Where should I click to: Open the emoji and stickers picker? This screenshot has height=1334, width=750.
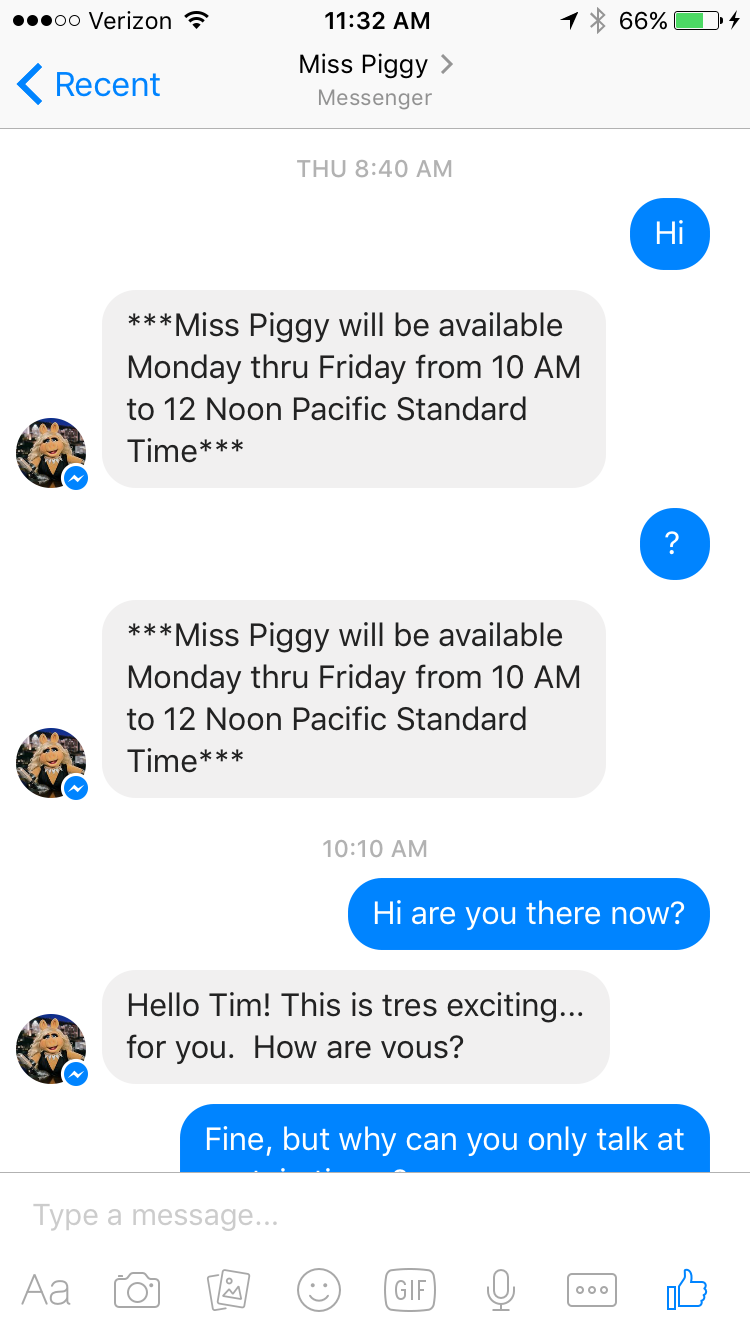[319, 1290]
